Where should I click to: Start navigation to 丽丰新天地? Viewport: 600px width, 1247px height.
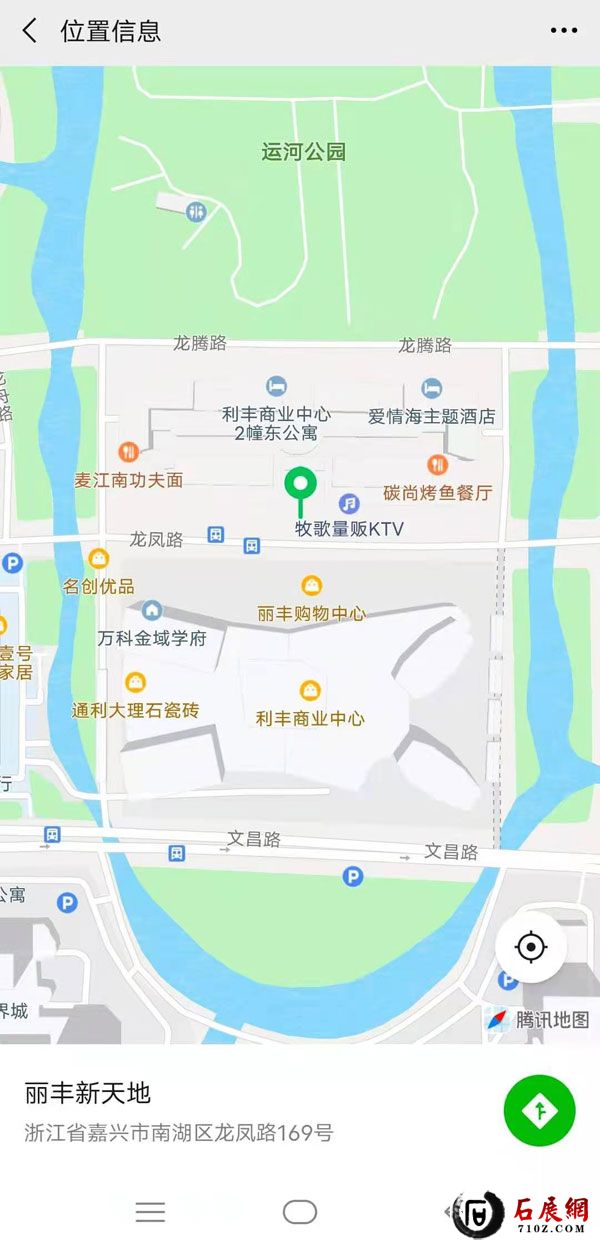pyautogui.click(x=539, y=1110)
